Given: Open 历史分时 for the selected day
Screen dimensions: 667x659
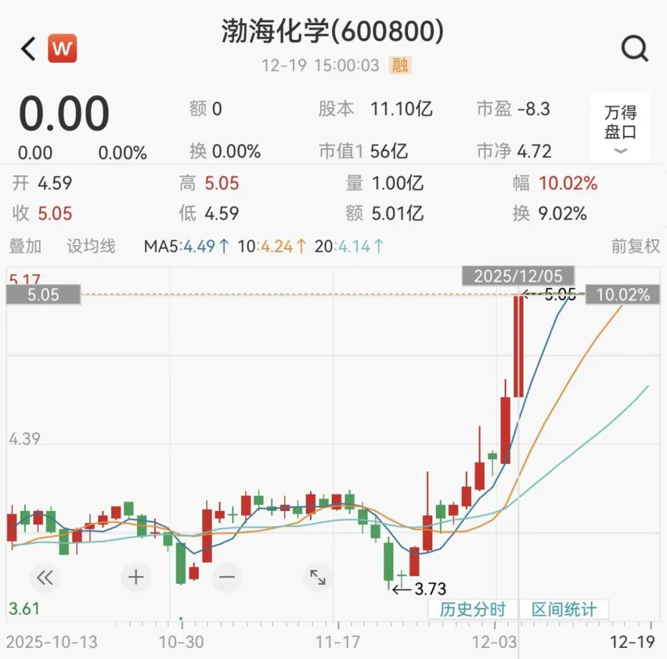Looking at the screenshot, I should [x=473, y=609].
